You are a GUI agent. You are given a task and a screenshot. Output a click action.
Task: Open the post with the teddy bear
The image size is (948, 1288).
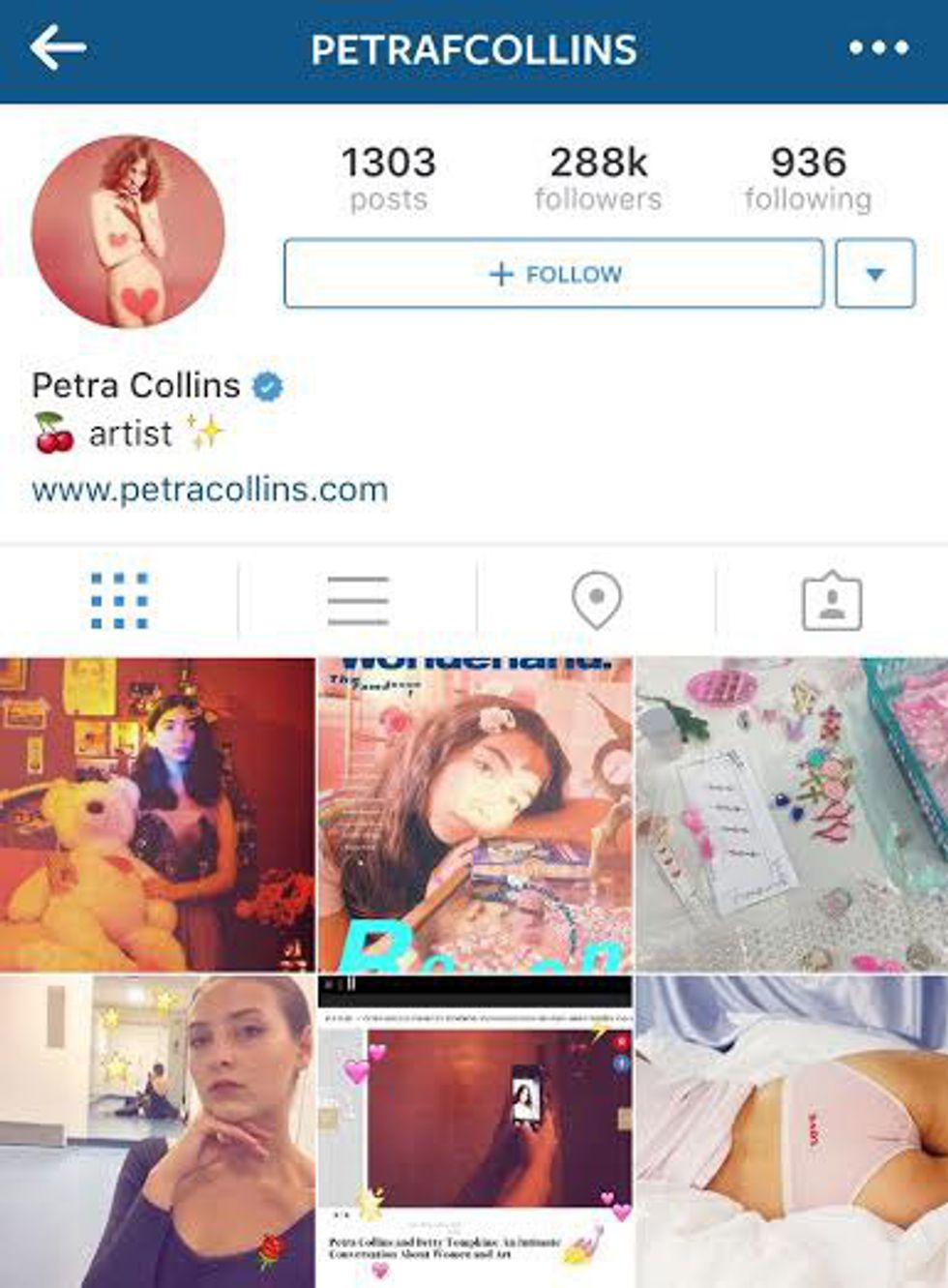pyautogui.click(x=157, y=815)
